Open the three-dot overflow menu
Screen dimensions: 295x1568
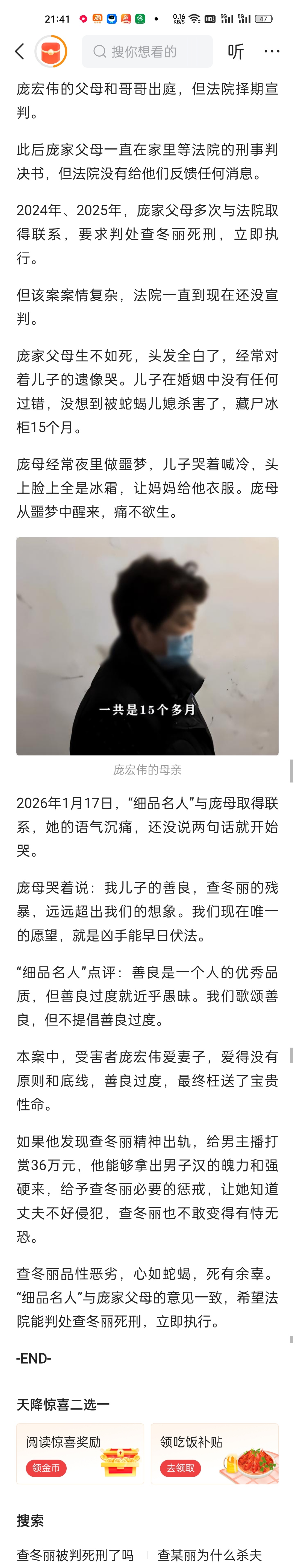(x=271, y=52)
